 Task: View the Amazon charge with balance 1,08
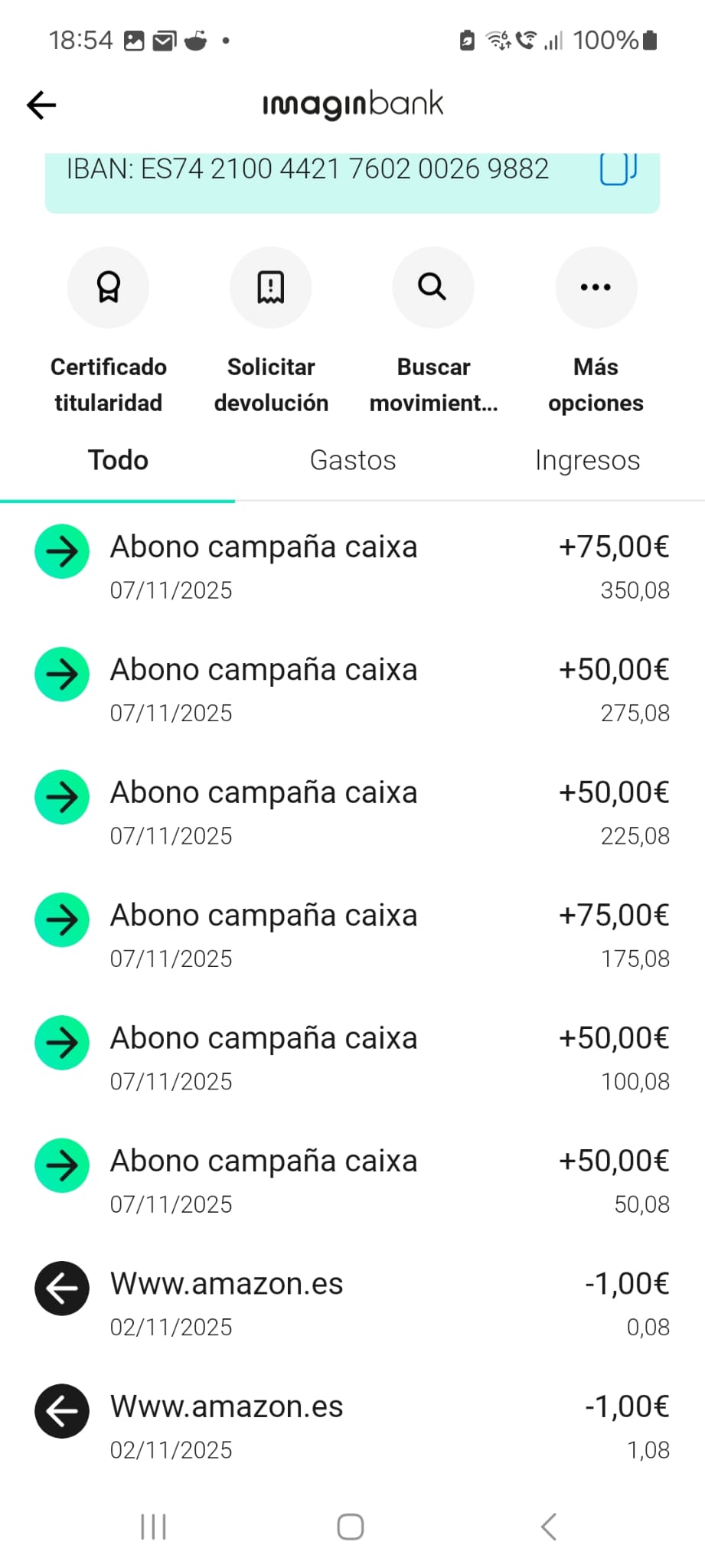pos(352,1427)
